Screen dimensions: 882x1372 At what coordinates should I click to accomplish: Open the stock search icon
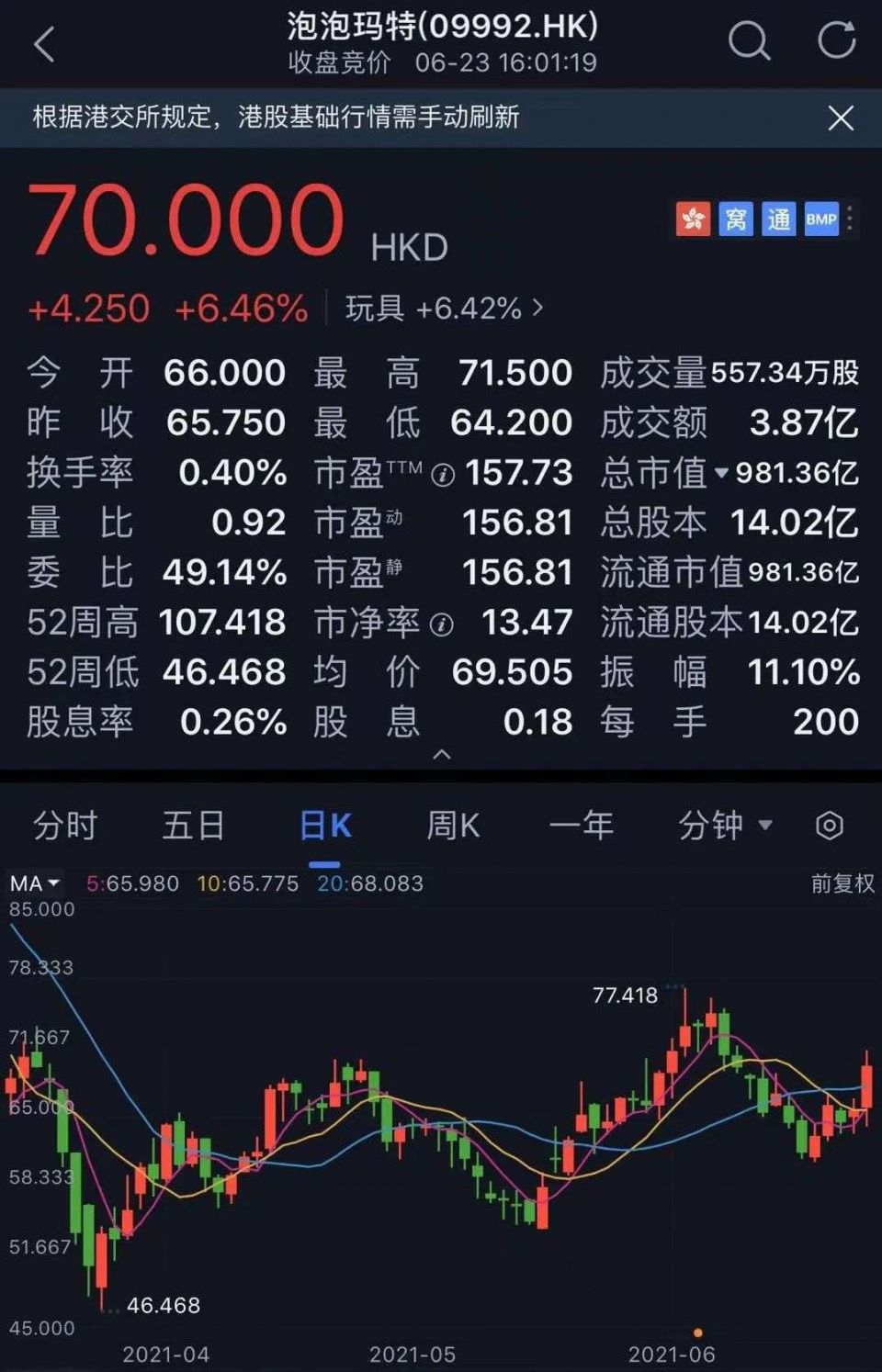[749, 41]
